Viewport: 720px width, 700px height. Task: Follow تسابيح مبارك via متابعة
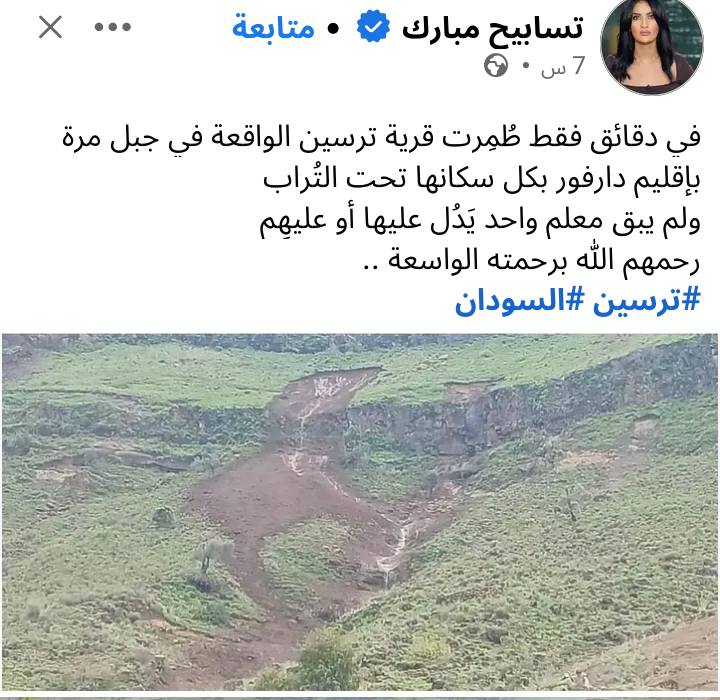(x=273, y=28)
